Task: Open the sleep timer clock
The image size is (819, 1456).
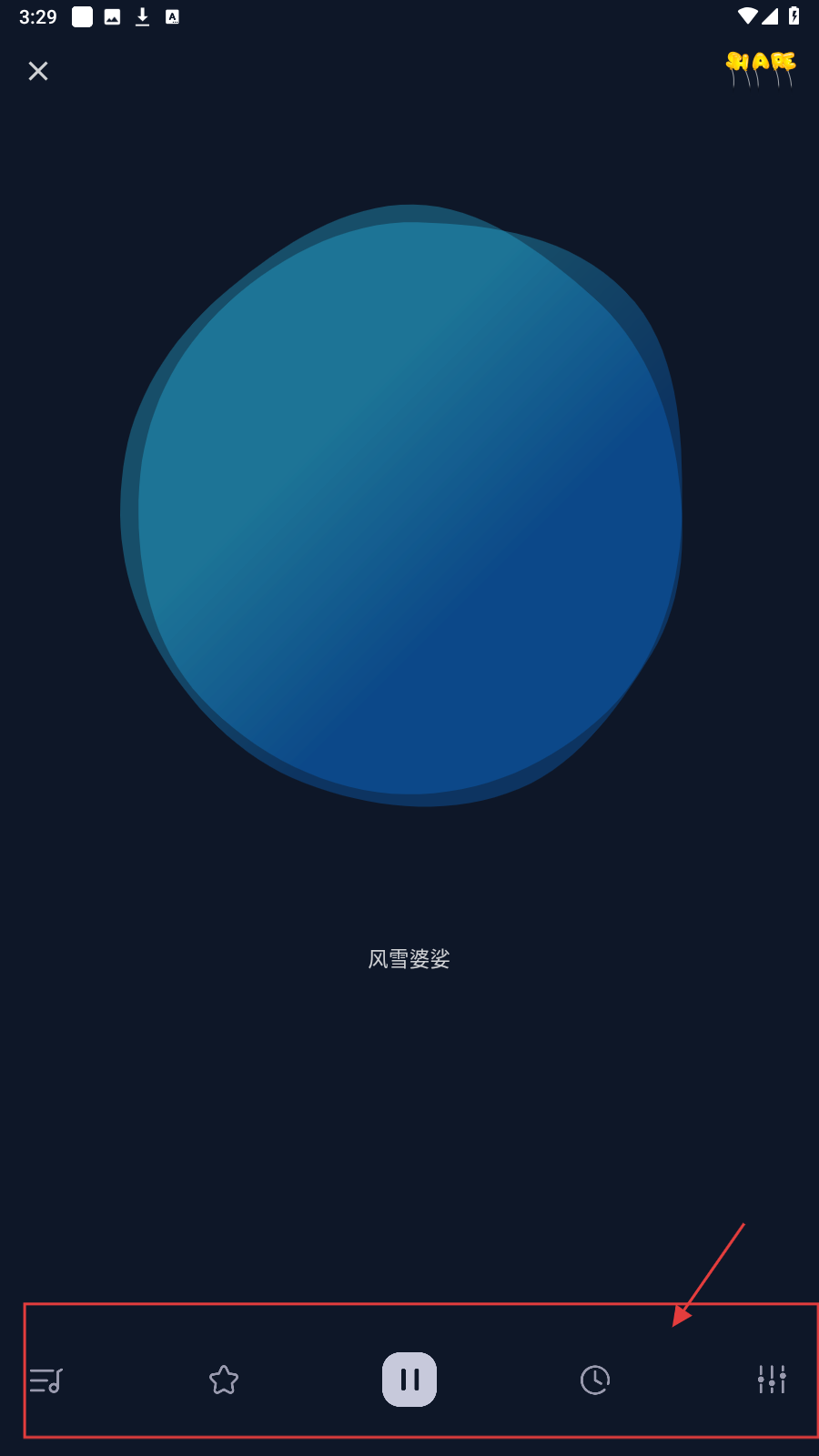Action: coord(595,1380)
